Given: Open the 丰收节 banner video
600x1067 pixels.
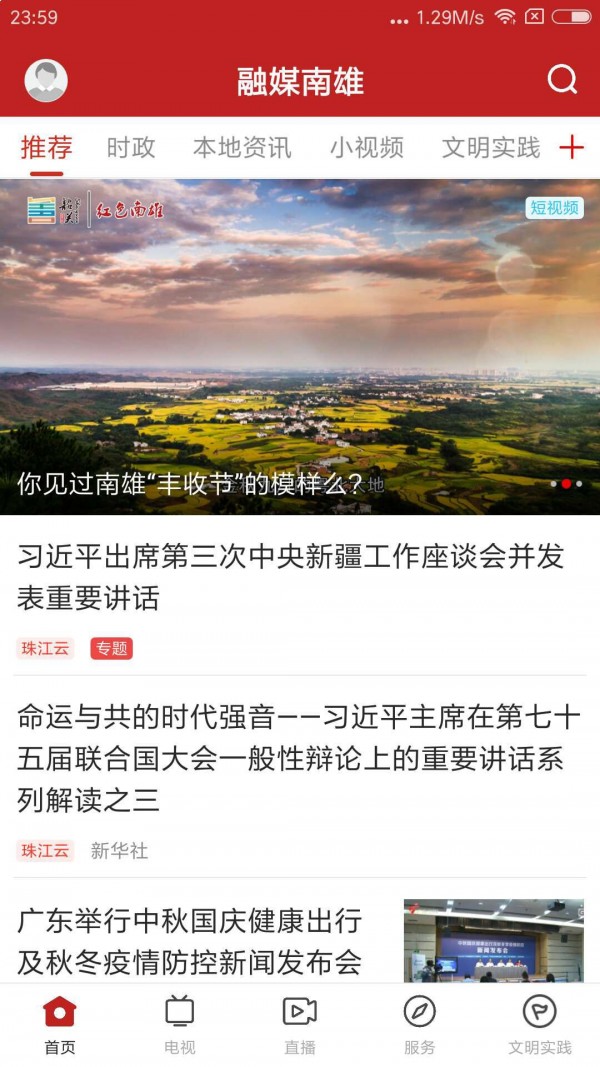Looking at the screenshot, I should 300,346.
